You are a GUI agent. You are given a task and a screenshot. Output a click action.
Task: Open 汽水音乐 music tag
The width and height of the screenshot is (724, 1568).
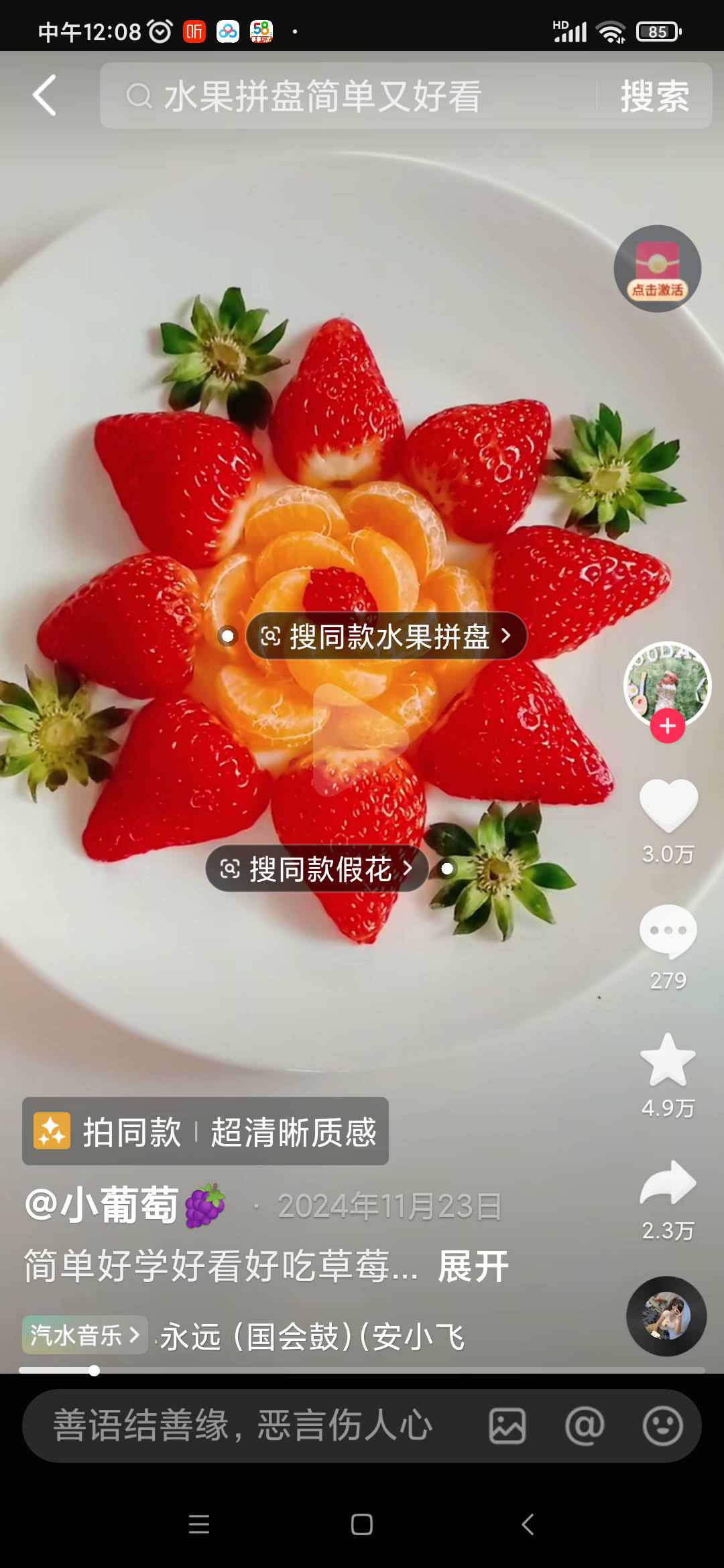click(84, 1335)
